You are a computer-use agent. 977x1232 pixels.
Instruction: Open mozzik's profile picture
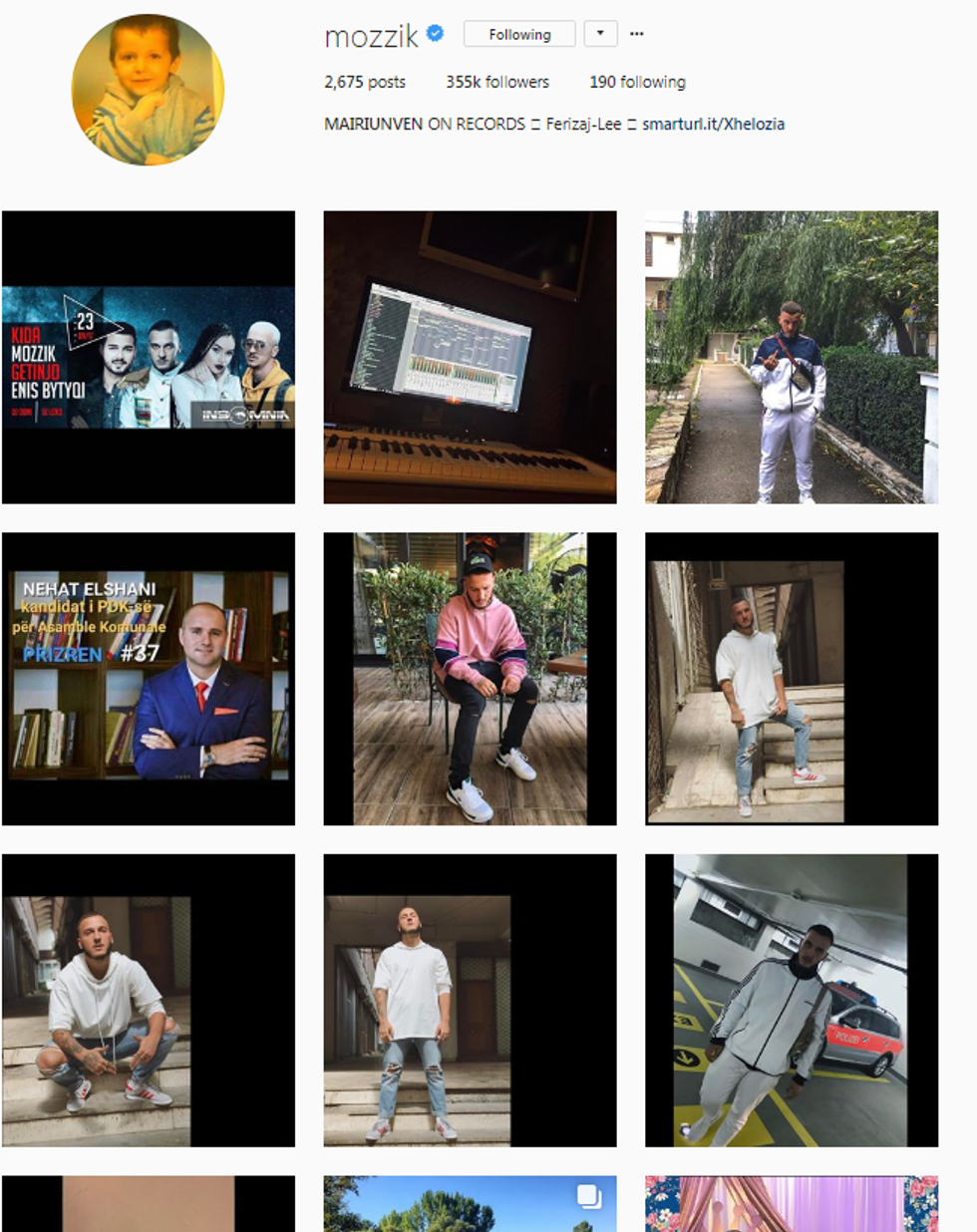(x=148, y=90)
